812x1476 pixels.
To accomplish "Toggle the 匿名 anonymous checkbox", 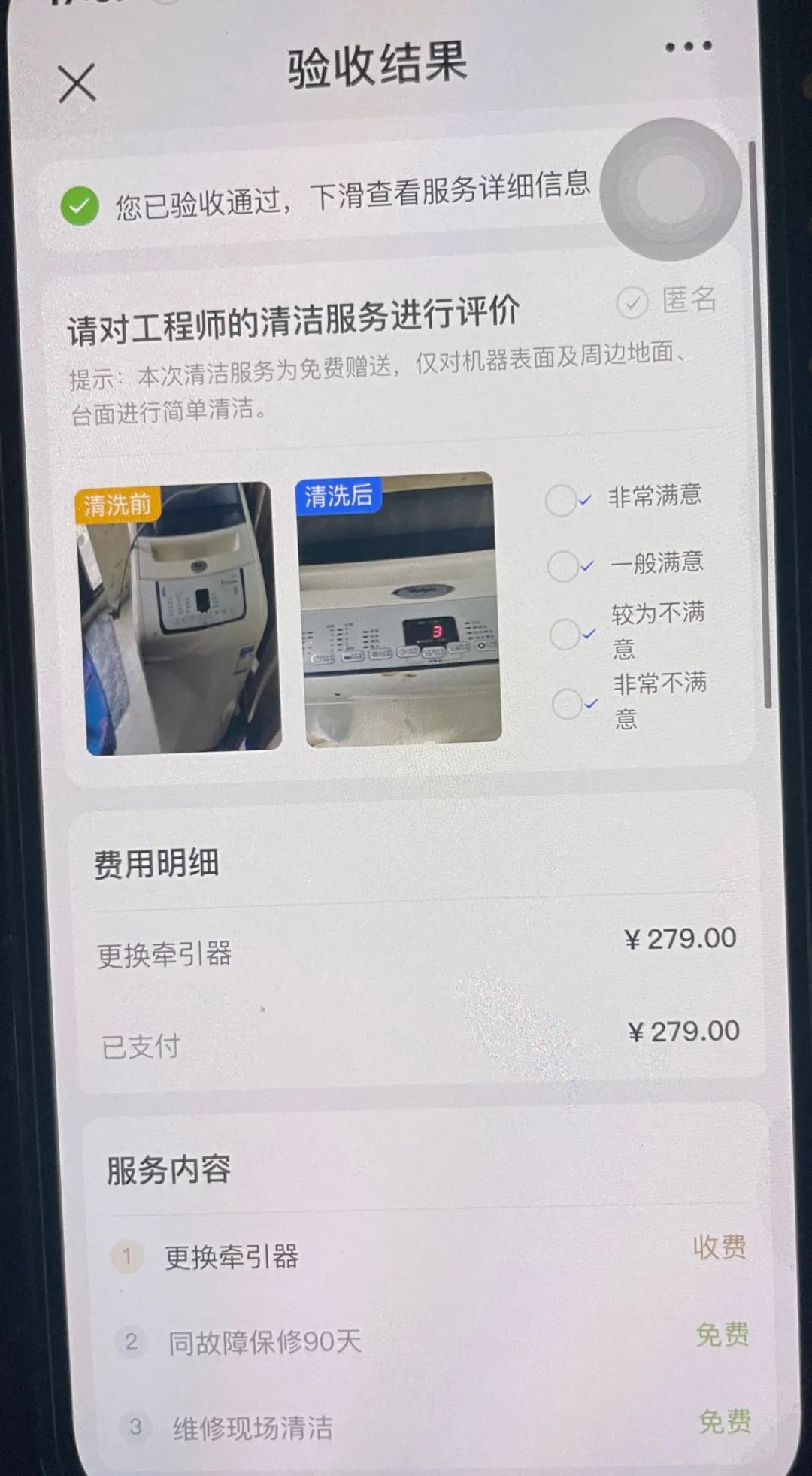I will click(x=632, y=303).
